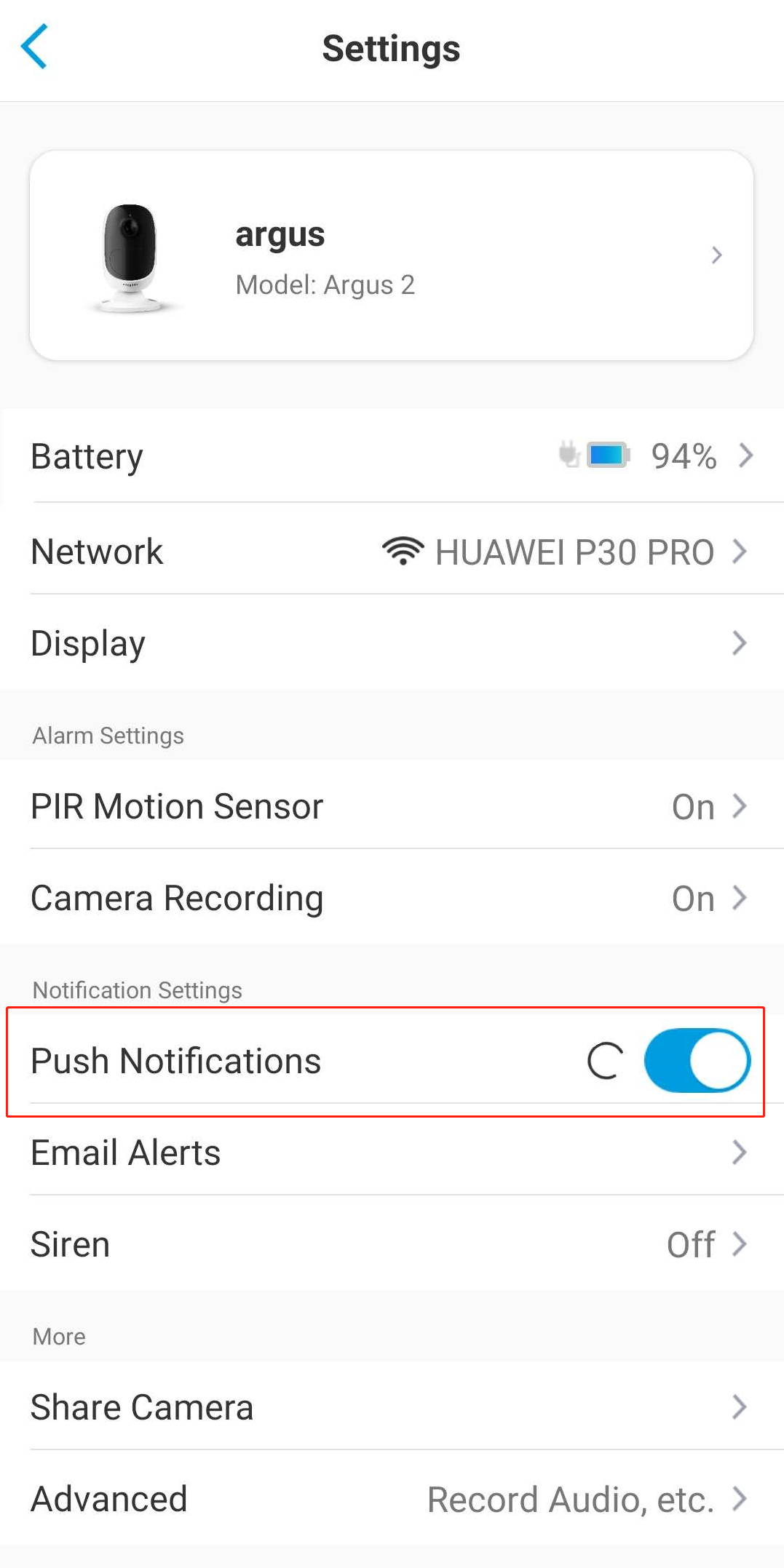The height and width of the screenshot is (1568, 784).
Task: Open Display settings
Action: [x=392, y=643]
